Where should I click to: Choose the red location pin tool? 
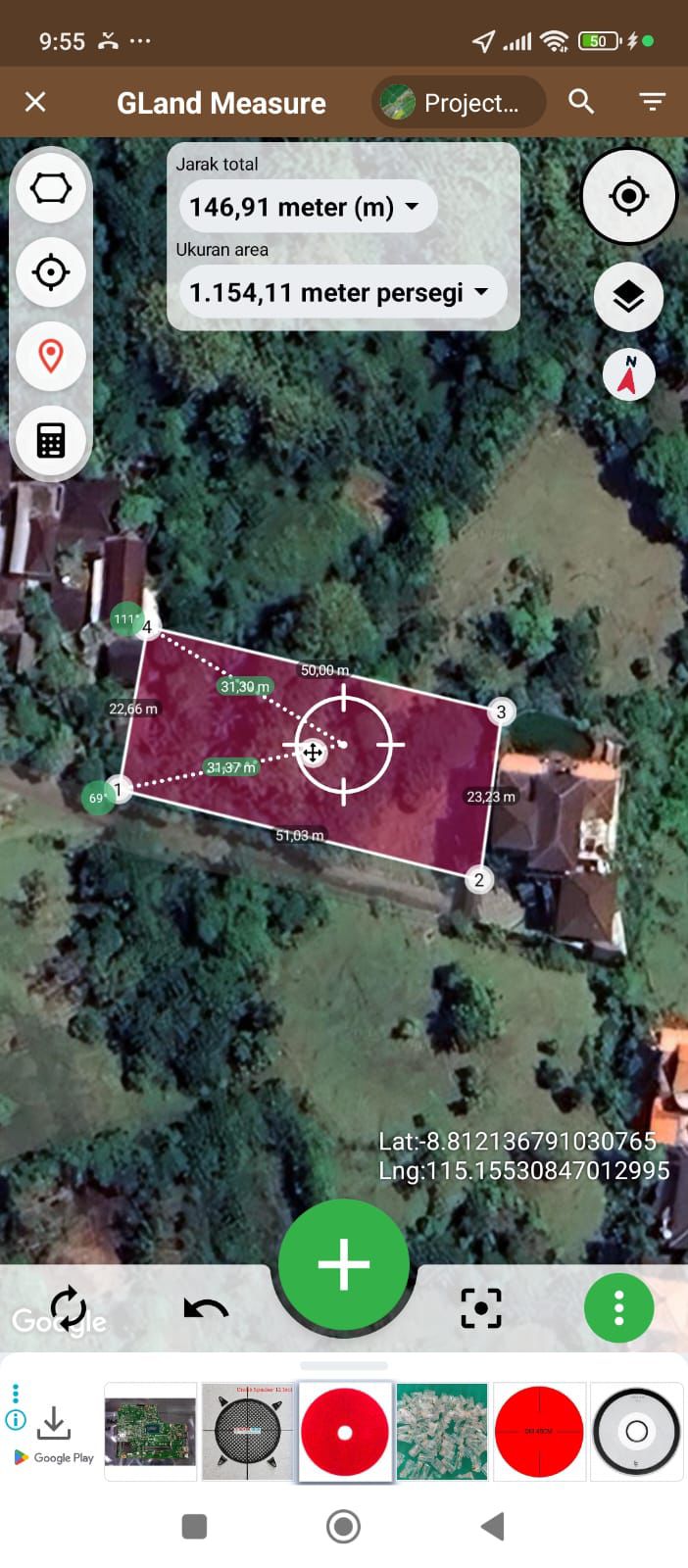point(51,356)
